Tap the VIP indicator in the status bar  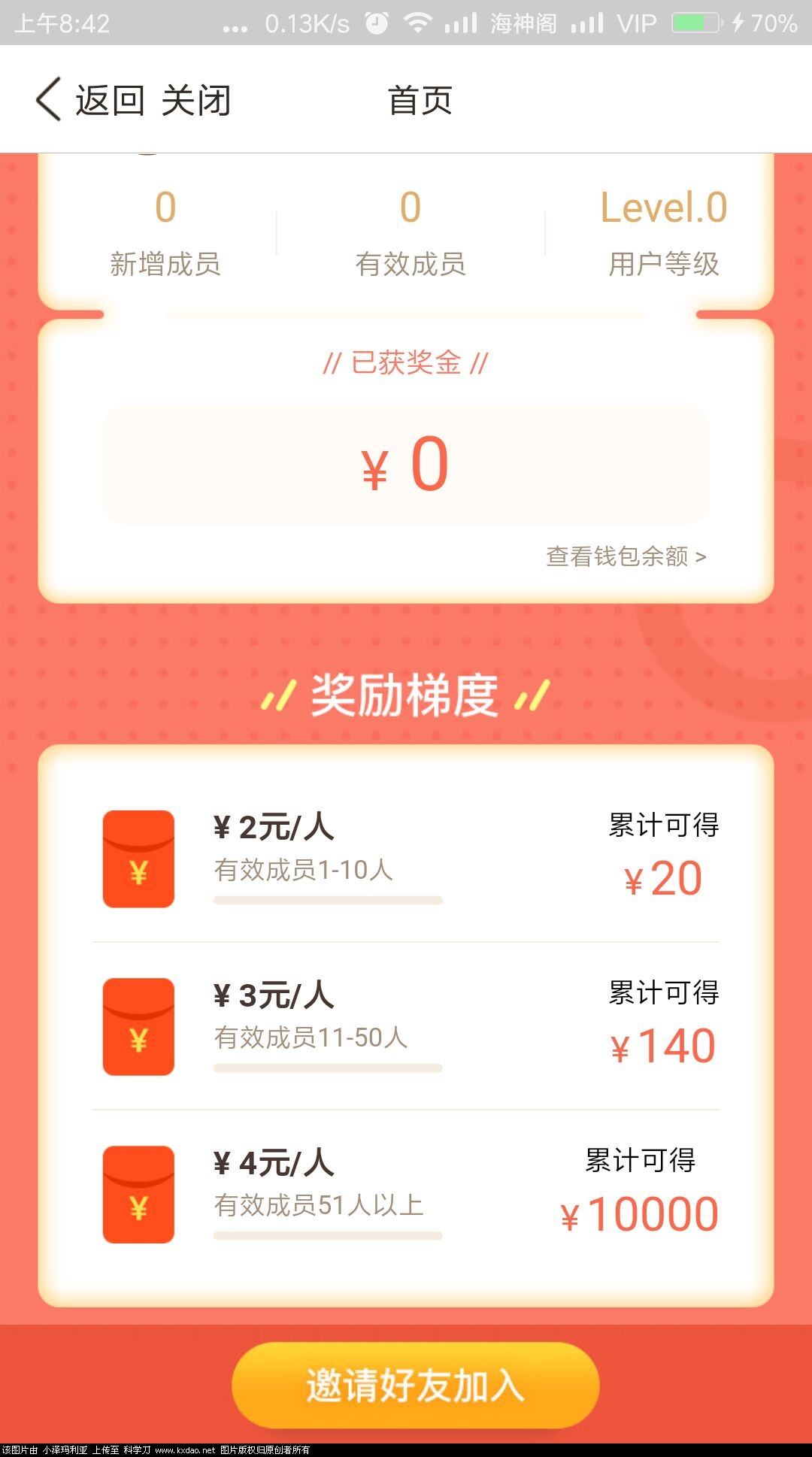(x=635, y=24)
